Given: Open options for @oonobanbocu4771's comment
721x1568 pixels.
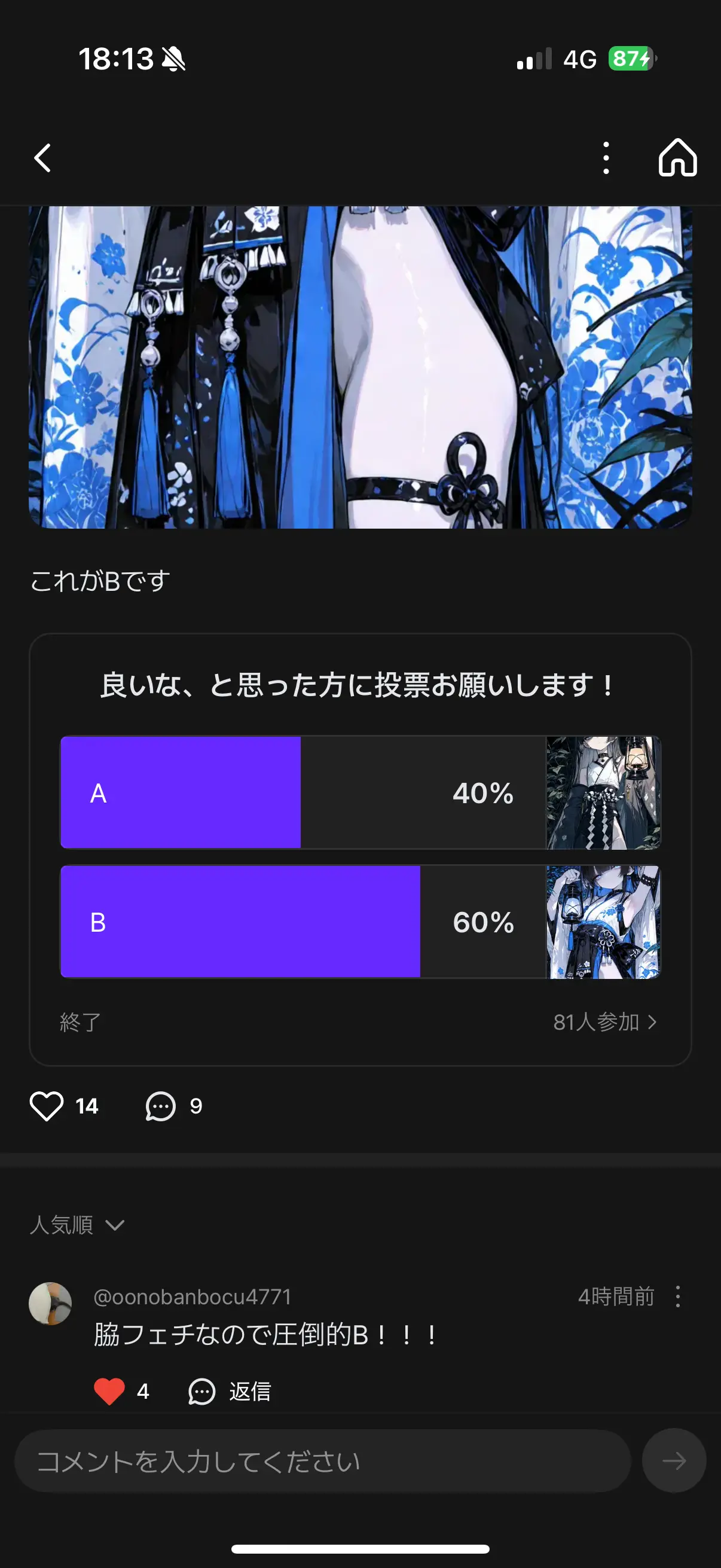Looking at the screenshot, I should click(x=678, y=1297).
